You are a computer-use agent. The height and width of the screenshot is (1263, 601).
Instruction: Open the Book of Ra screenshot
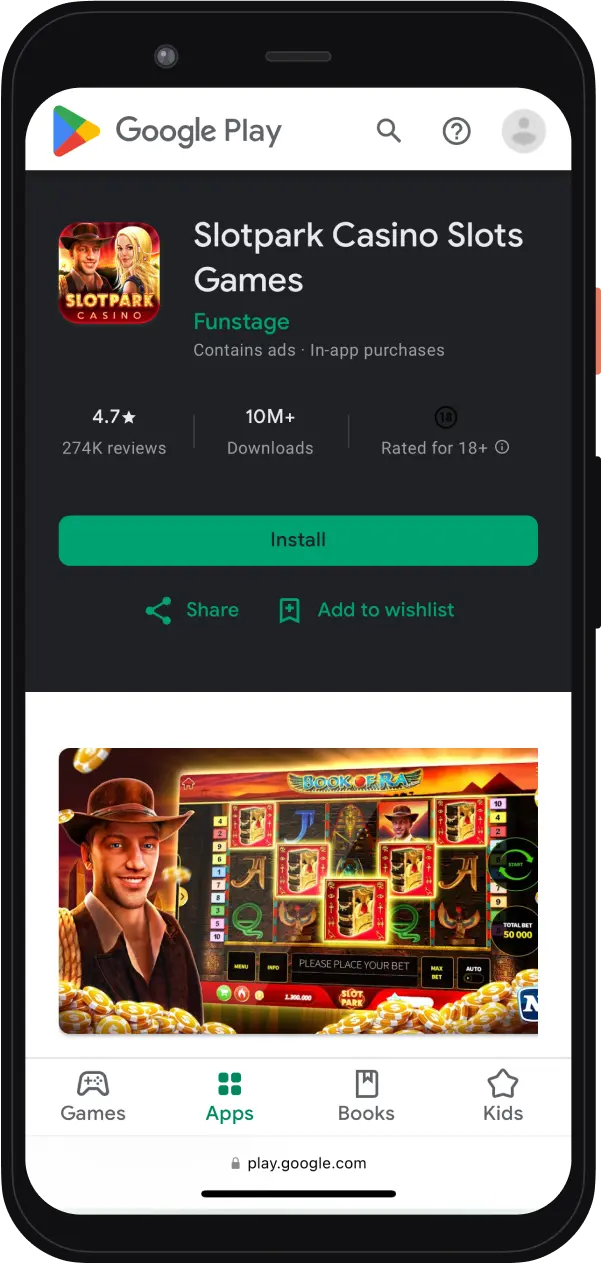tap(298, 890)
